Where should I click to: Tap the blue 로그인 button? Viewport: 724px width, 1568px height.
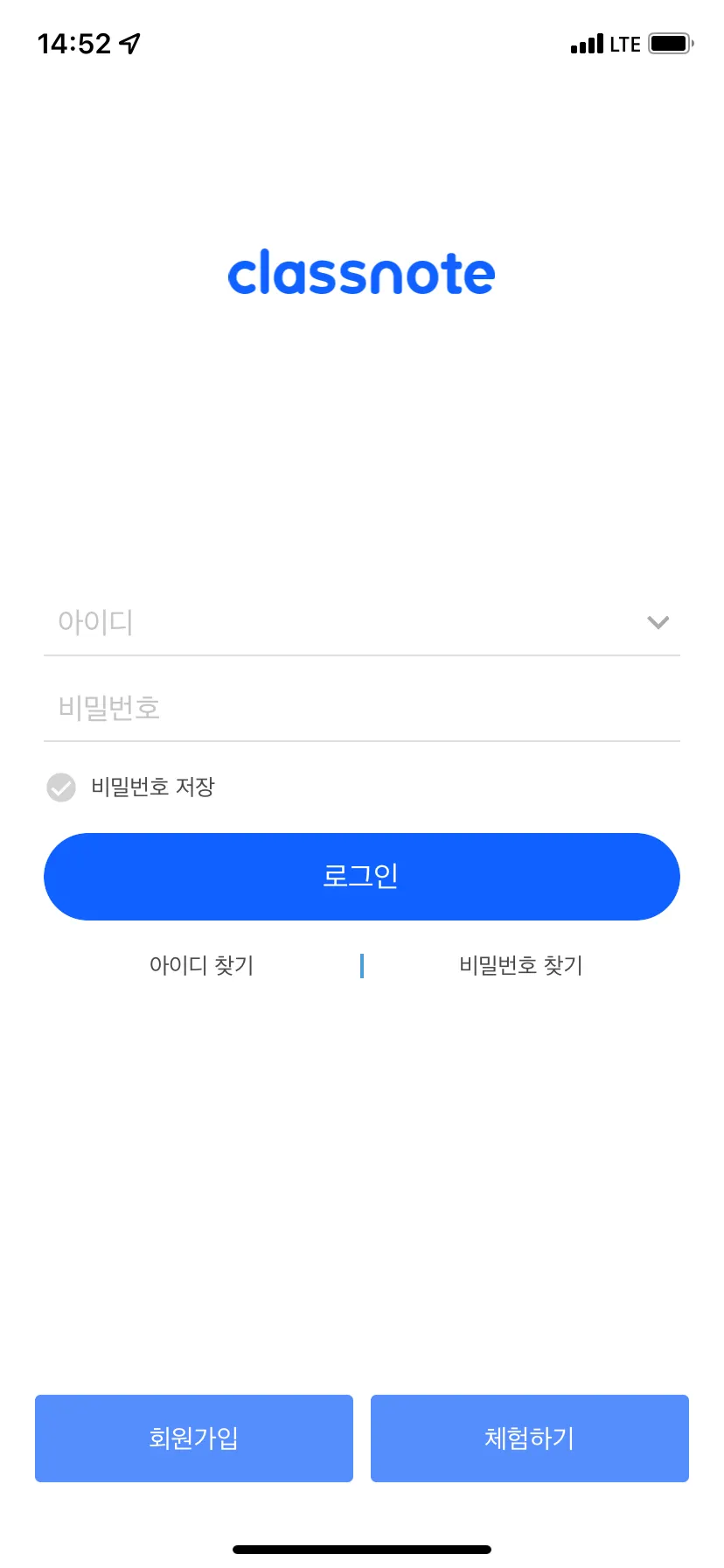[362, 877]
